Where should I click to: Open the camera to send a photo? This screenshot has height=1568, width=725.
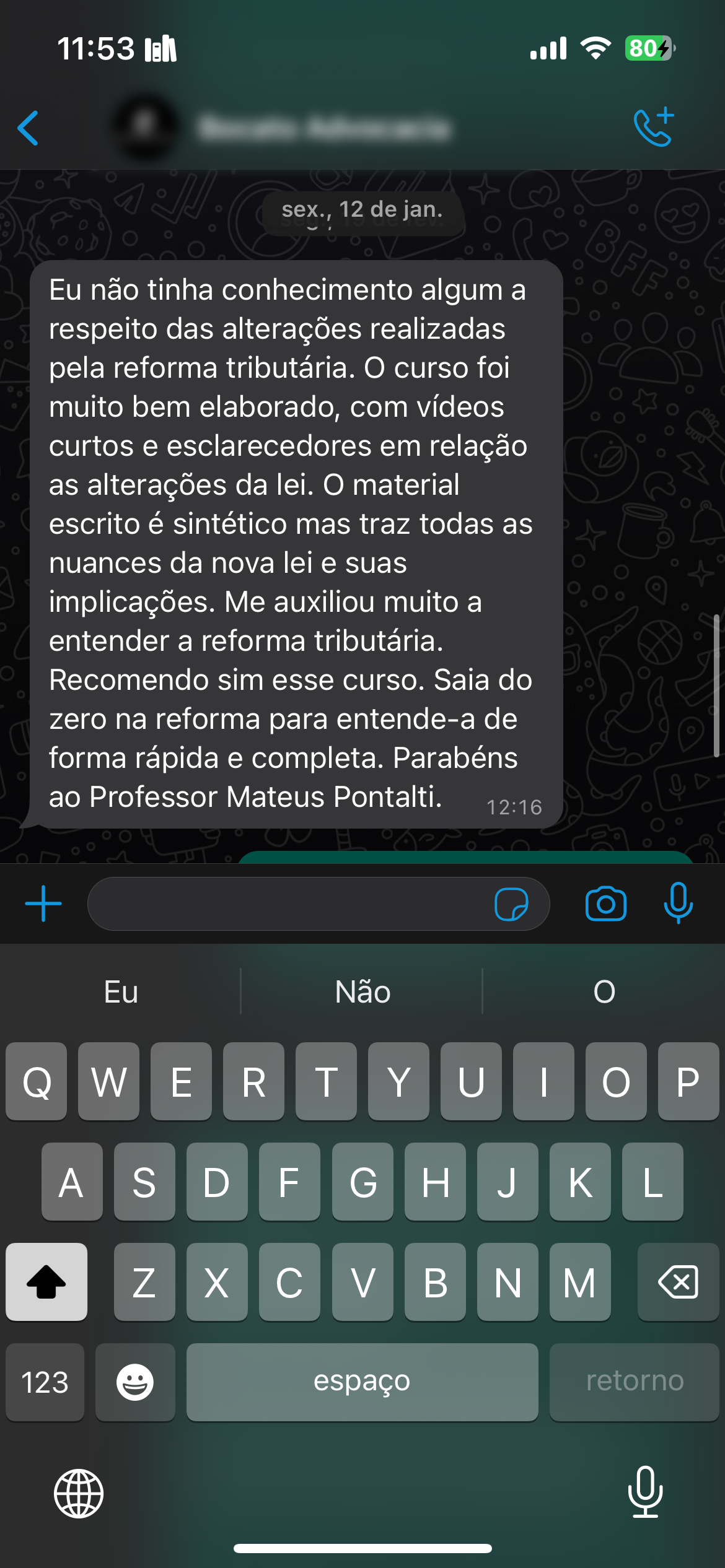coord(605,904)
